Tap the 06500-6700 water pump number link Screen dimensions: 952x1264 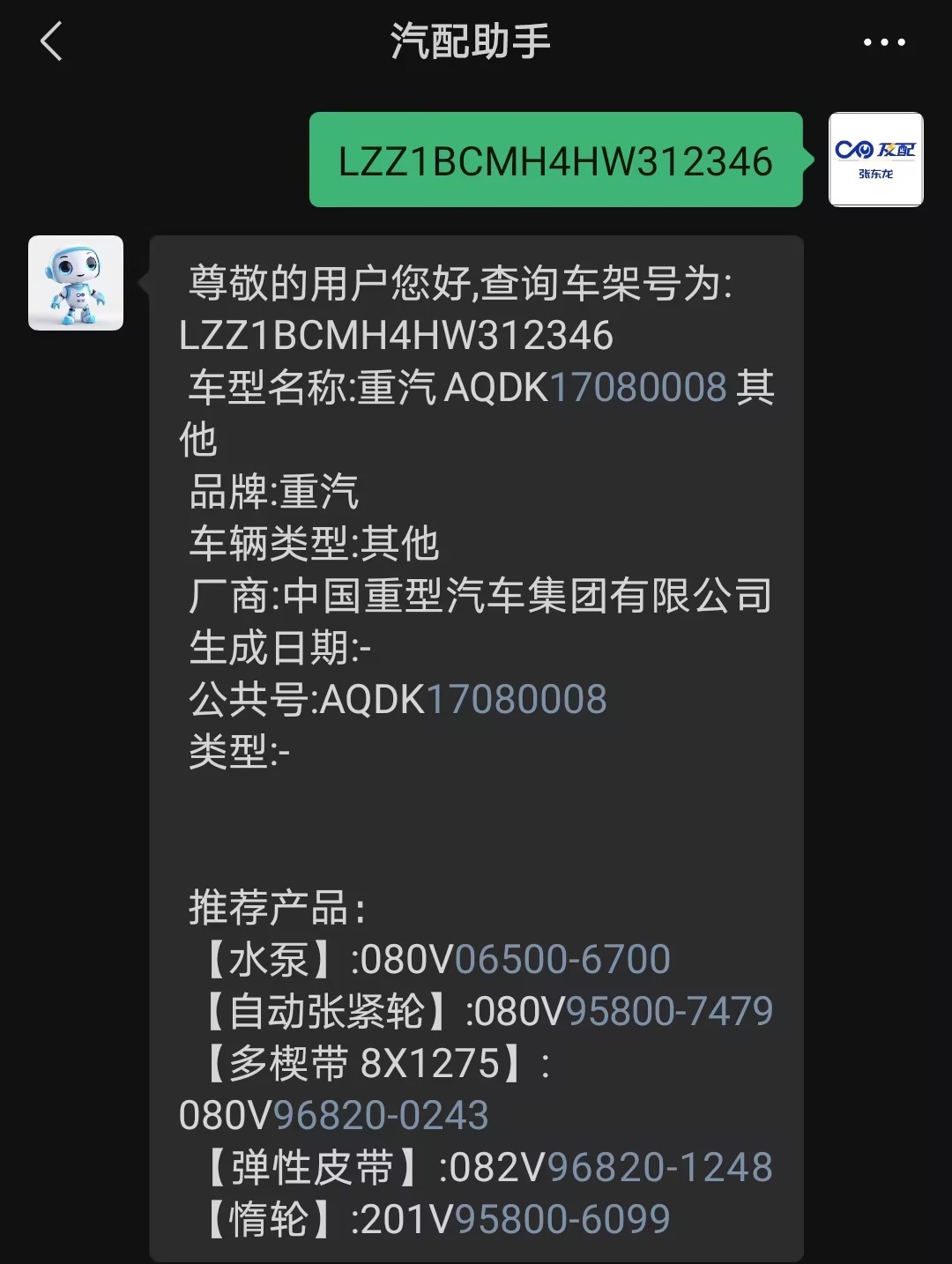tap(562, 959)
